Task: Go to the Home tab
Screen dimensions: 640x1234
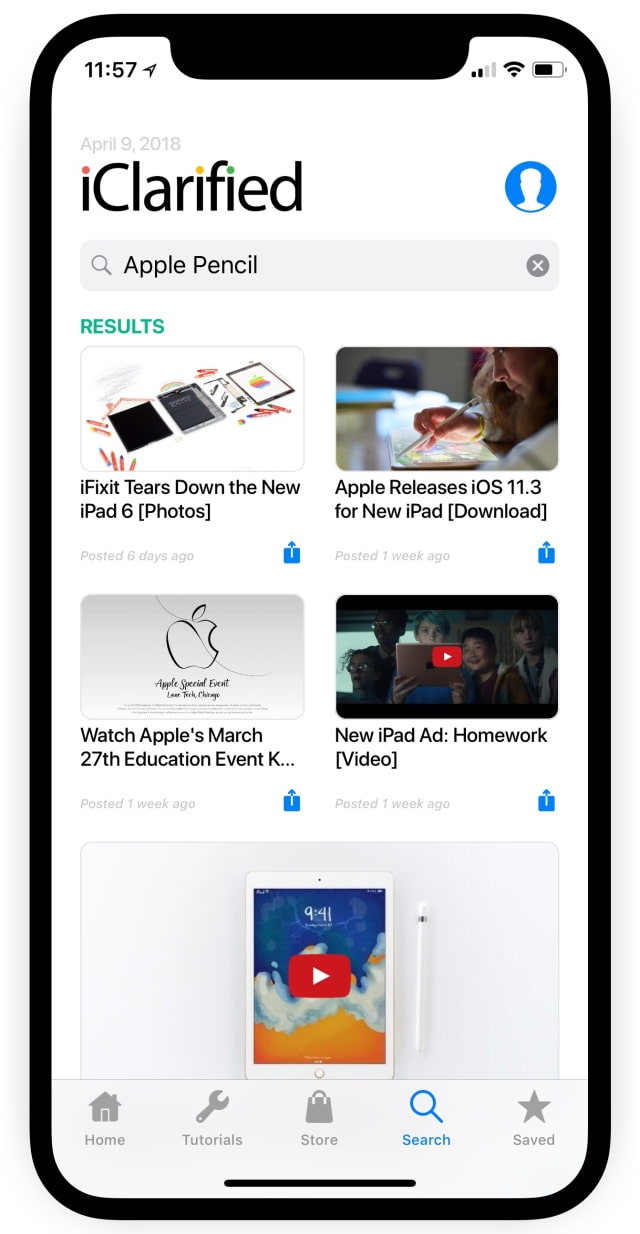Action: pyautogui.click(x=105, y=1119)
